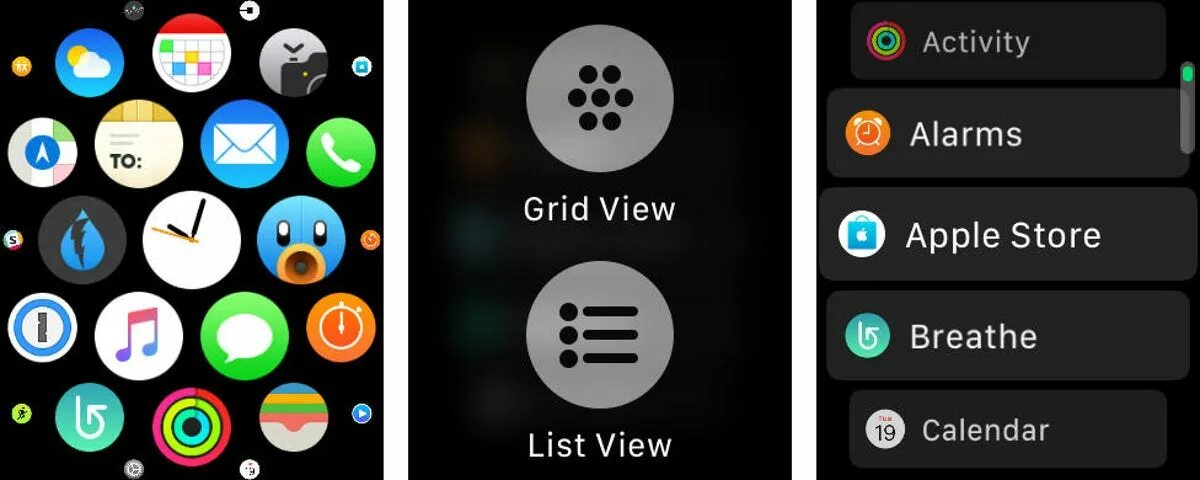This screenshot has height=480, width=1200.
Task: Open the Wallet app icon
Action: click(293, 416)
